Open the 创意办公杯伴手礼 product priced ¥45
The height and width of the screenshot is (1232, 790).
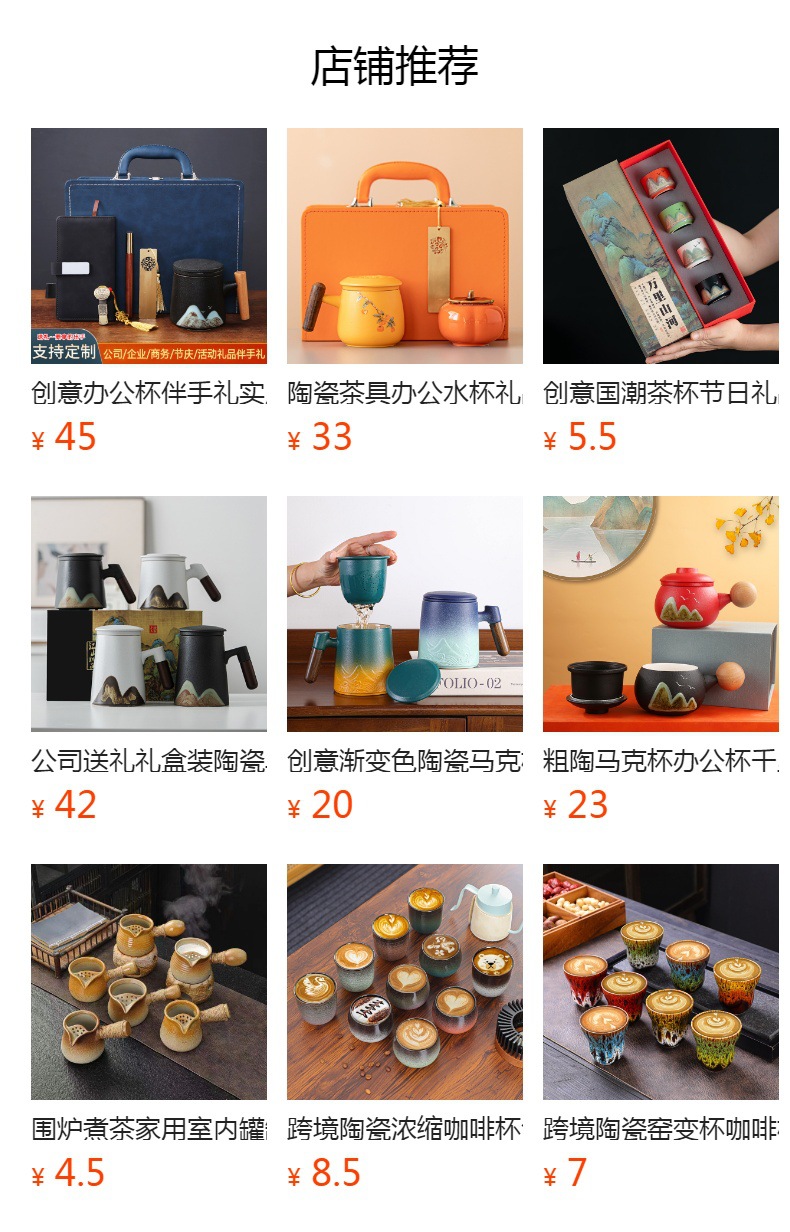point(148,246)
